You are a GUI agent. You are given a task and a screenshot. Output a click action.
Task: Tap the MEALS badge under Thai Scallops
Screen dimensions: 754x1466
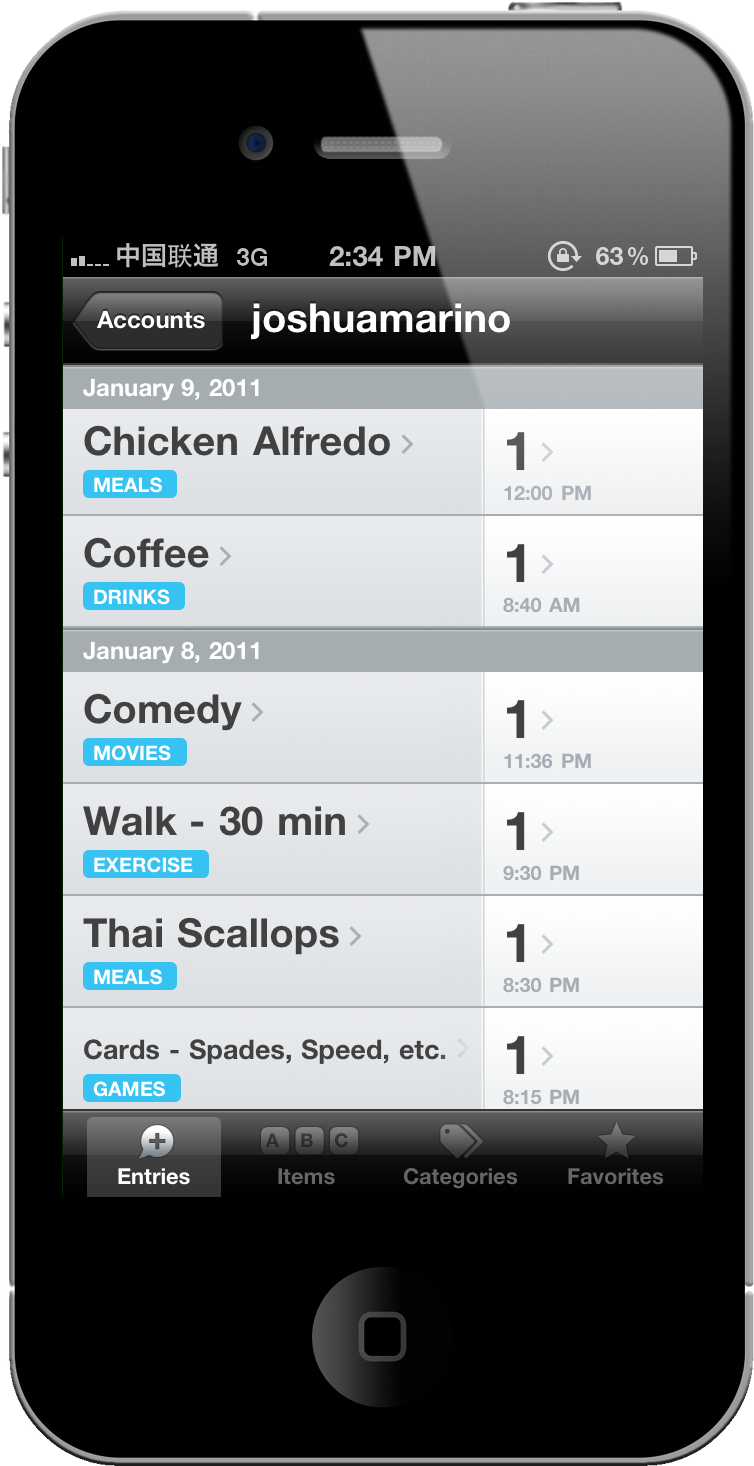[130, 976]
